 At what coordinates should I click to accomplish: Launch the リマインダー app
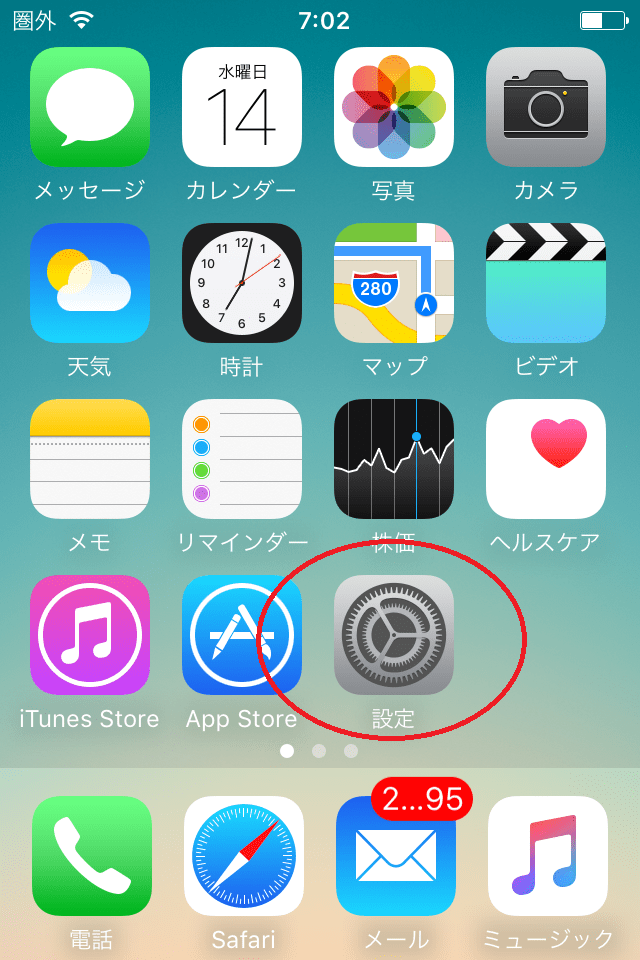[x=242, y=459]
